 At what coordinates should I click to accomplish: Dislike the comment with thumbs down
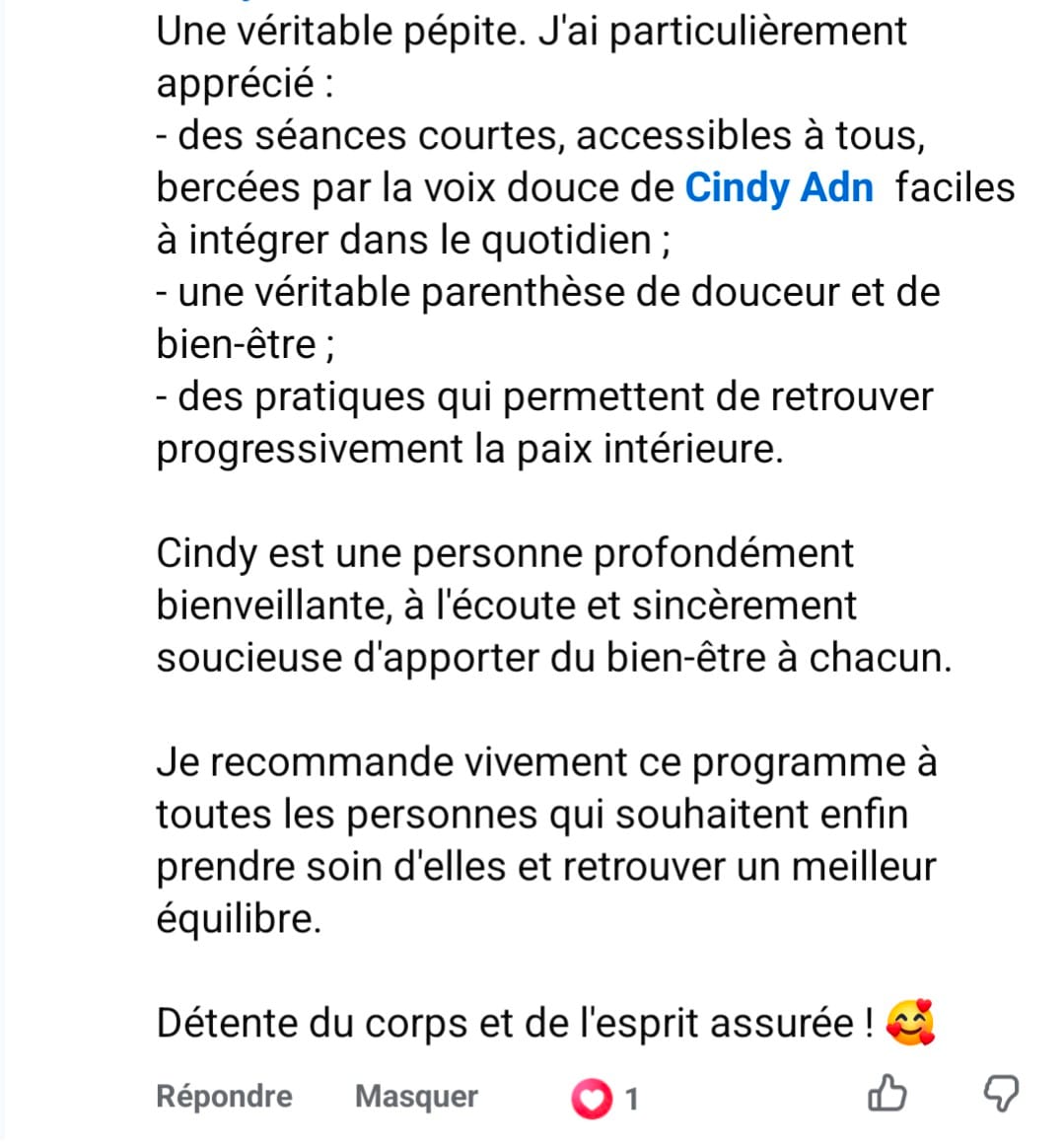tap(1001, 1093)
